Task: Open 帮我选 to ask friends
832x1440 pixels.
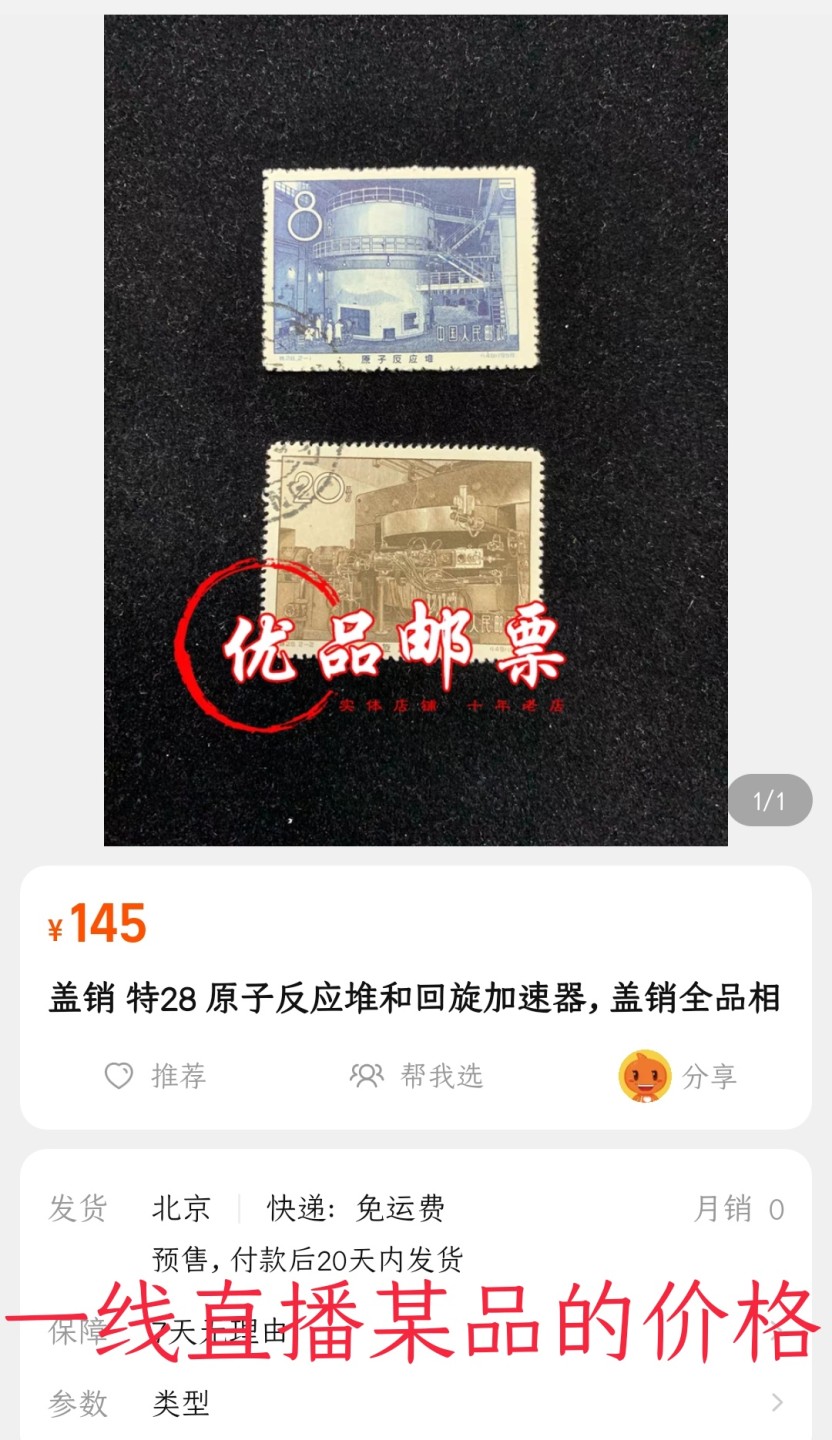Action: [x=416, y=1076]
